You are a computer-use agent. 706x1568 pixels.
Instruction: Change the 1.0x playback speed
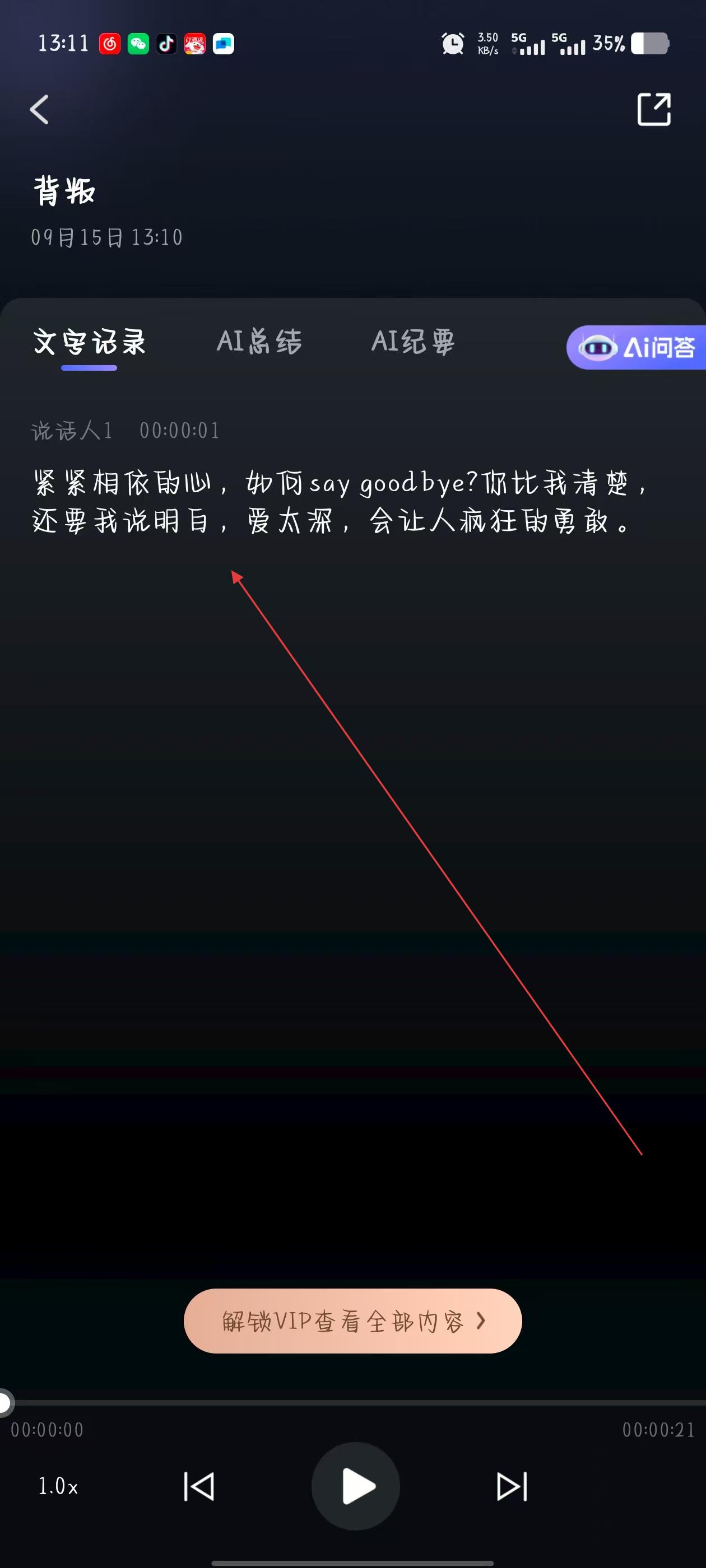point(58,1486)
